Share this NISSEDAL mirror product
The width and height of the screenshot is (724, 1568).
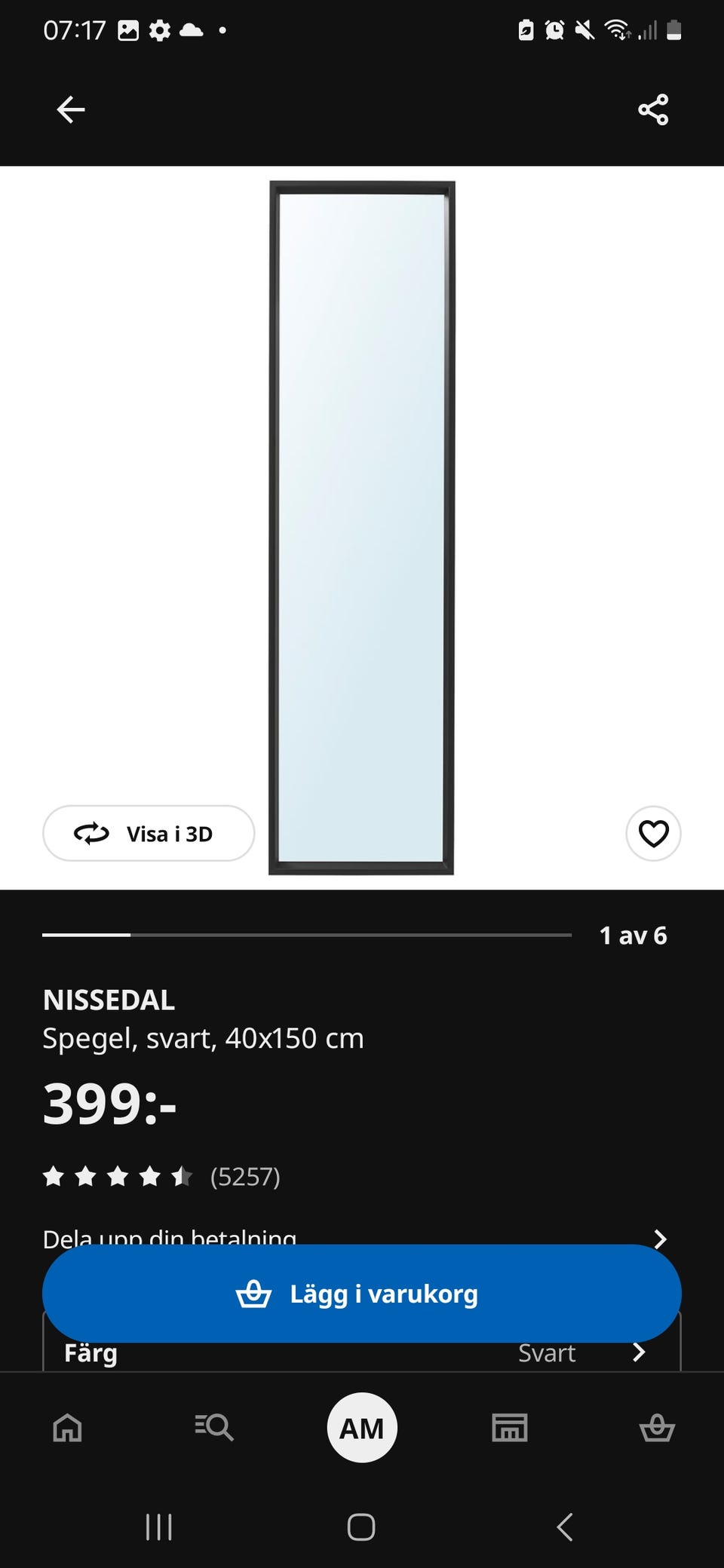tap(653, 110)
